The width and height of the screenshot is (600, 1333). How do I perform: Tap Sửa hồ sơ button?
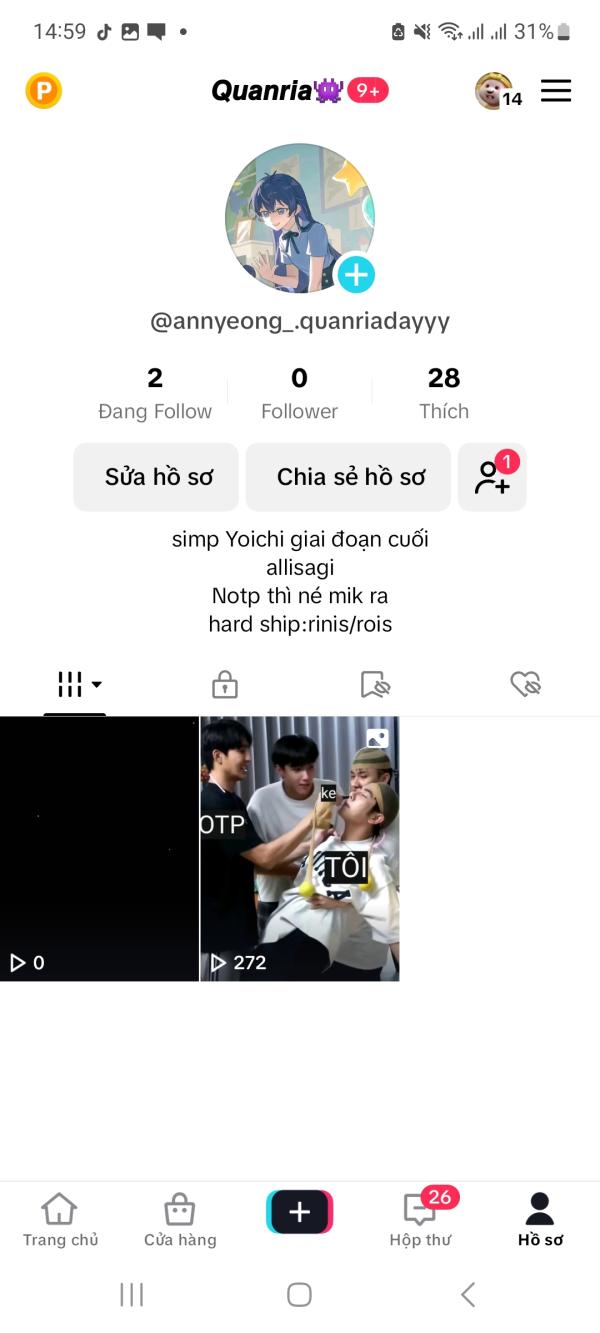coord(158,477)
